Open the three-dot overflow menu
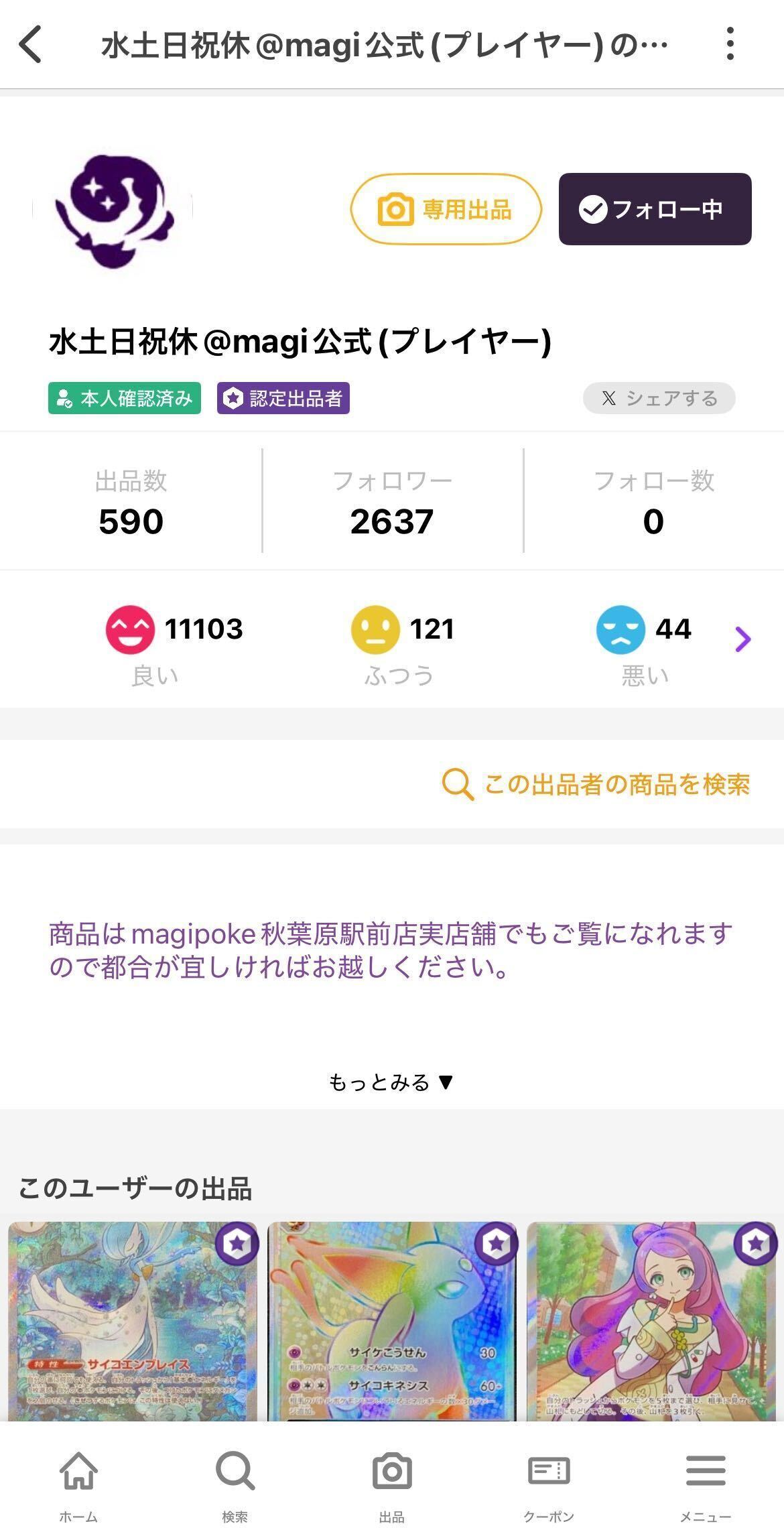 pyautogui.click(x=730, y=44)
